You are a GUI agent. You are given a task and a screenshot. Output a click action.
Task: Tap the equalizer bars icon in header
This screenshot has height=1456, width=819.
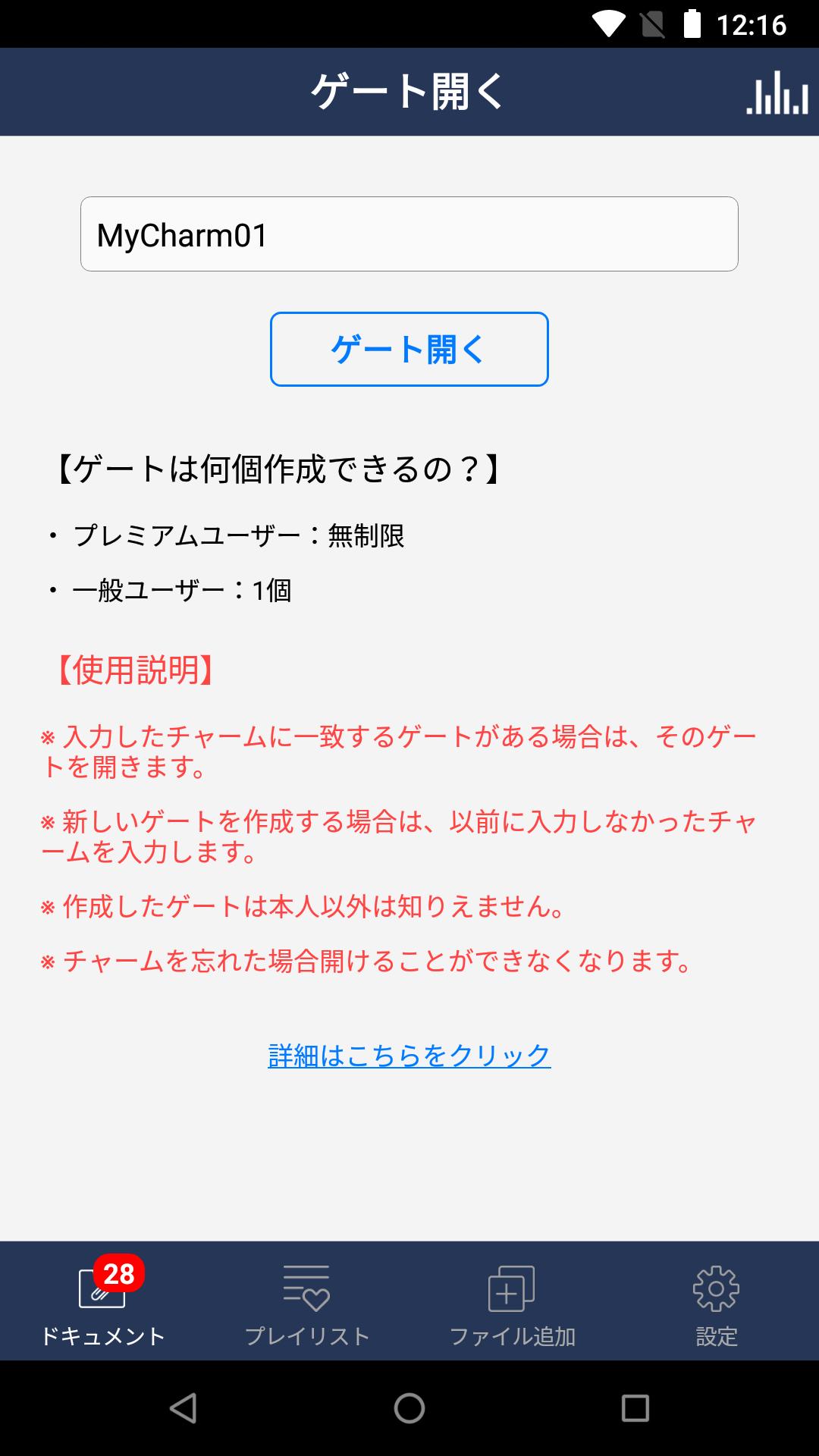pyautogui.click(x=777, y=92)
